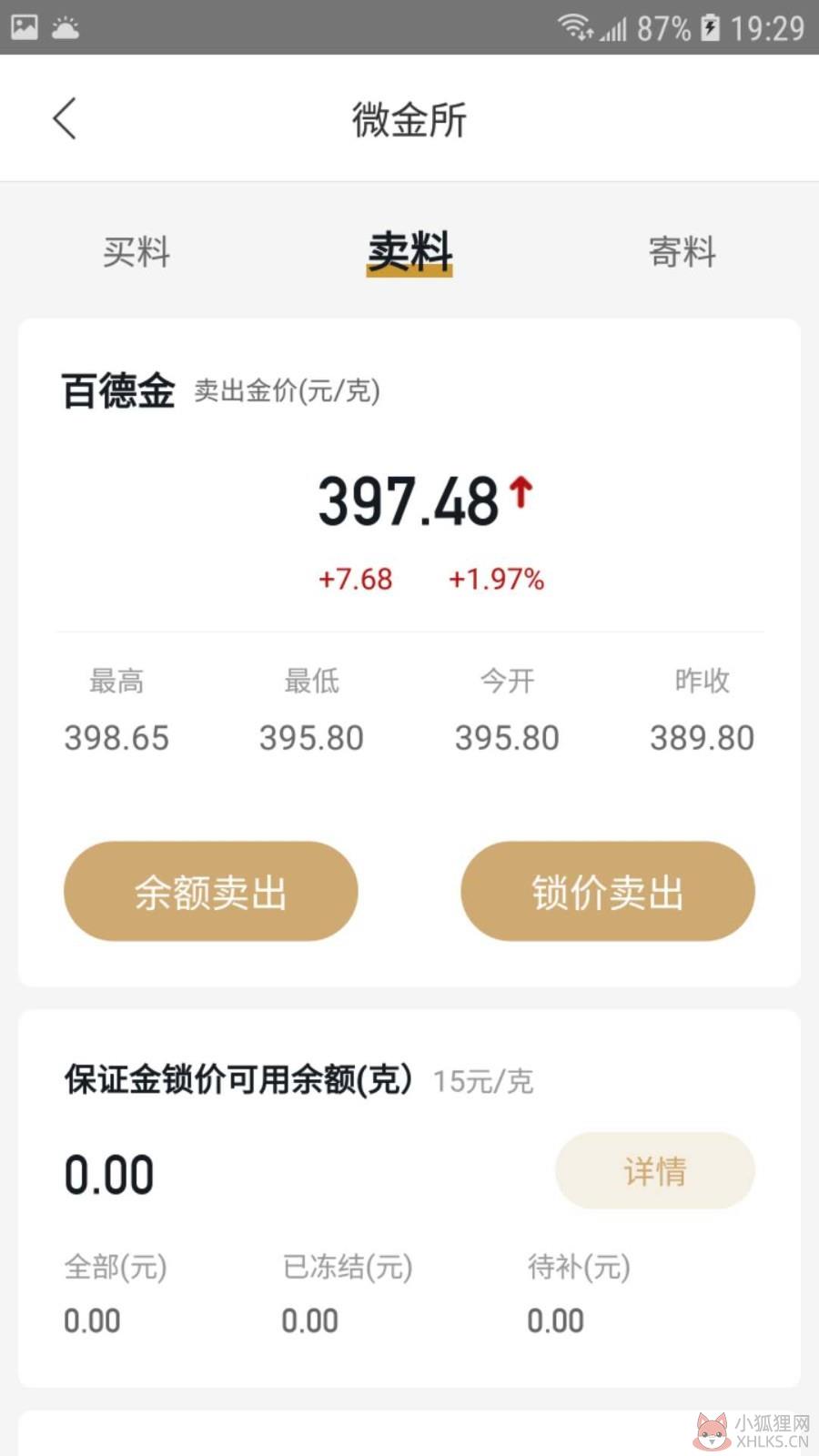View 详情 for margin balance
This screenshot has width=819, height=1456.
655,1170
